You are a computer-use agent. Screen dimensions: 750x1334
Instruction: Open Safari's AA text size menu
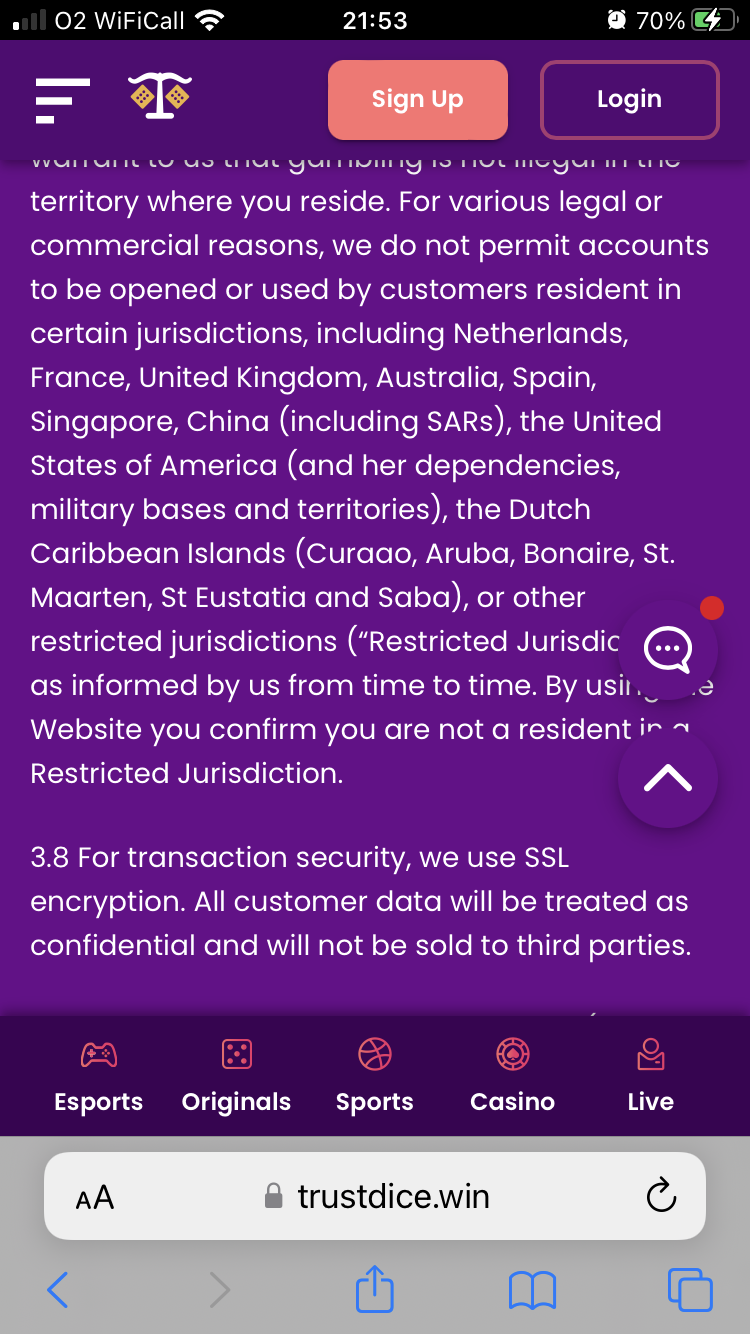[95, 1197]
